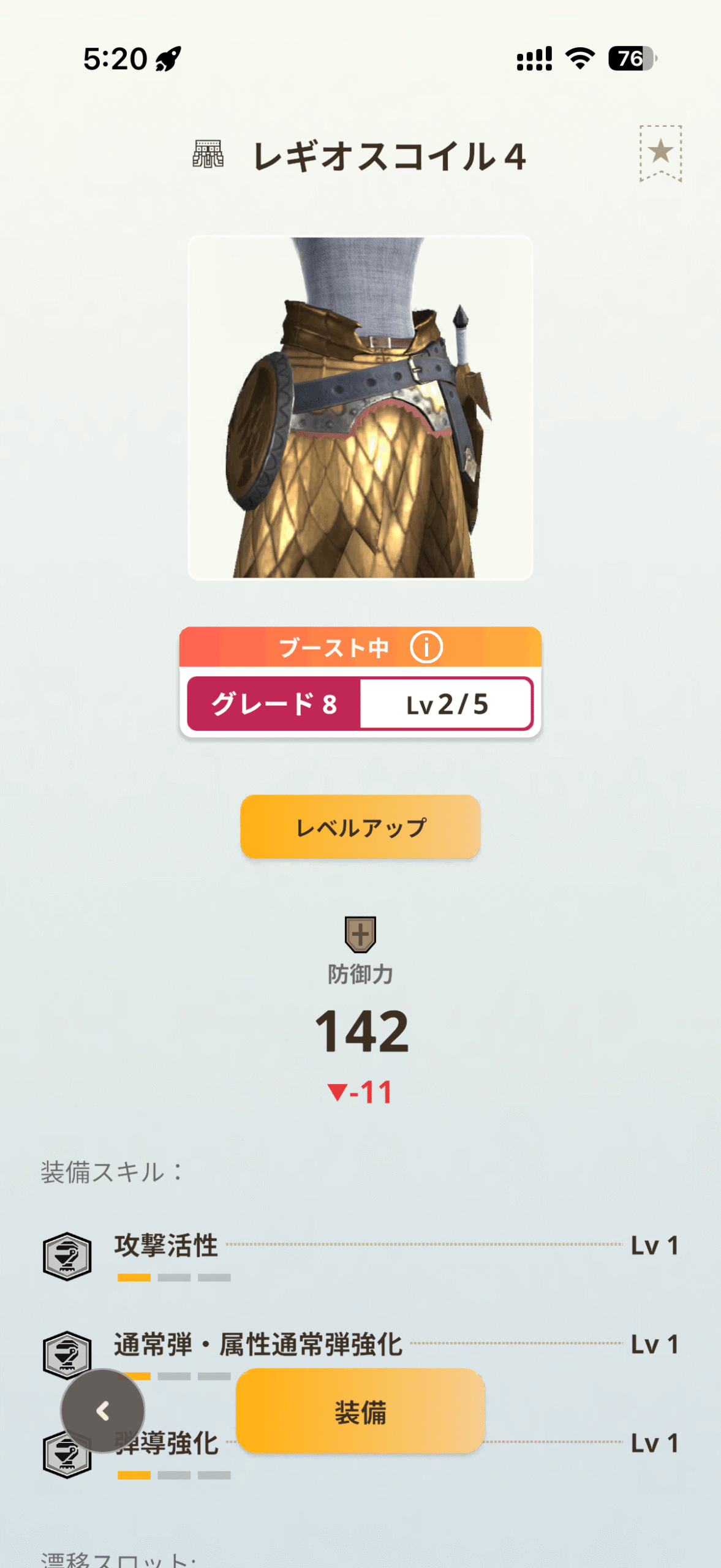Enlarge the レギオスコイル armor preview image
This screenshot has height=1568, width=721.
(x=360, y=408)
